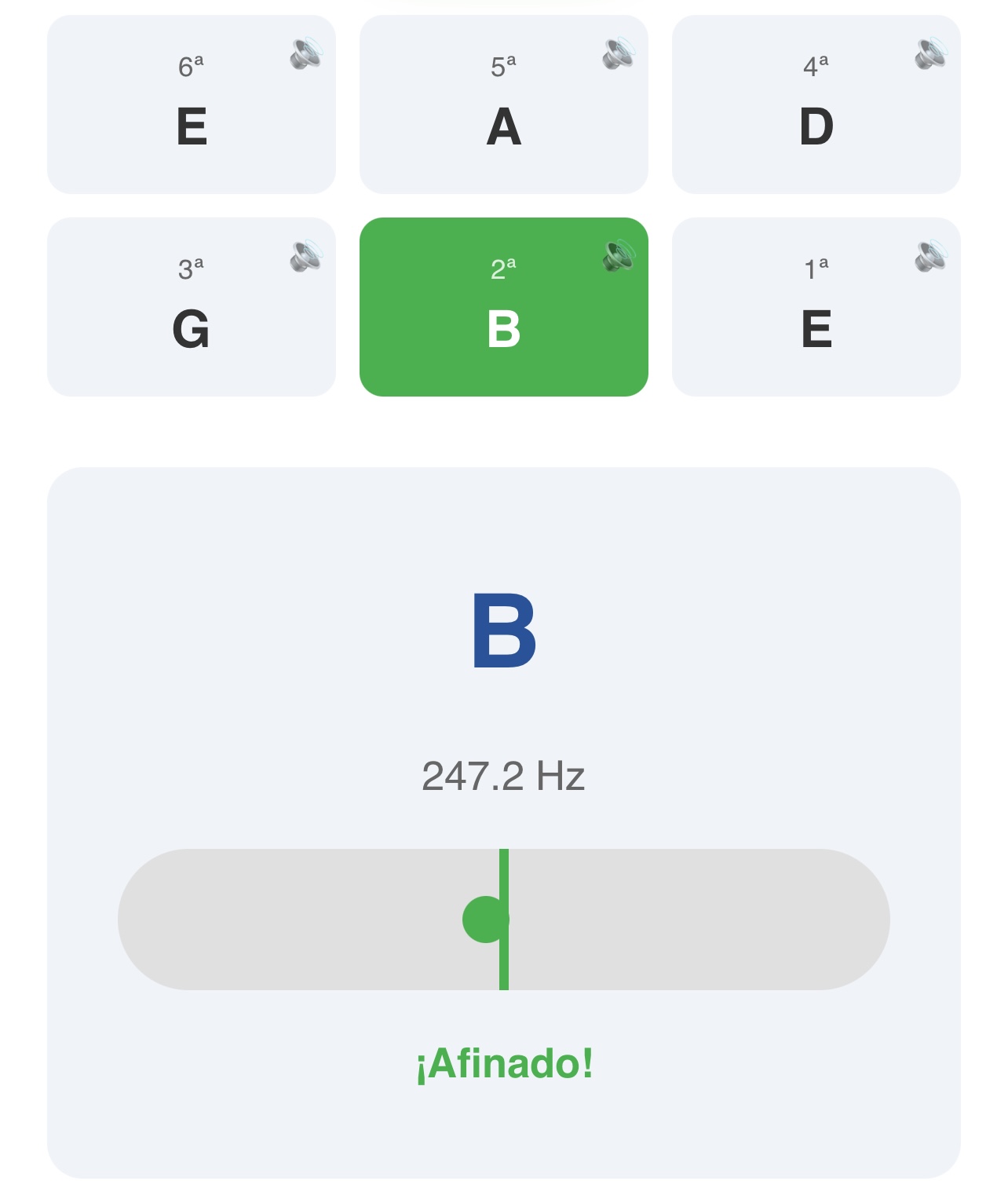Screen dimensions: 1008x1192
Task: Play the 6ª E reference sound icon
Action: click(305, 53)
